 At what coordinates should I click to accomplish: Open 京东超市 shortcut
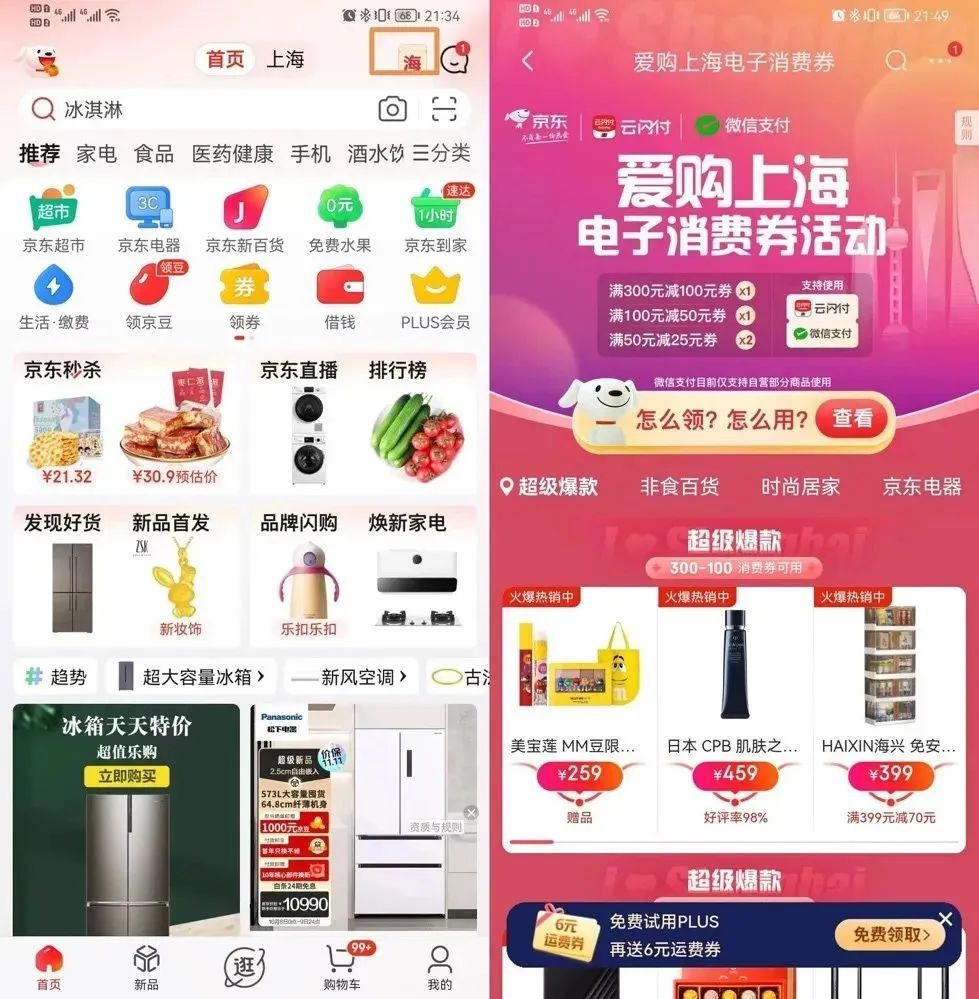click(54, 219)
